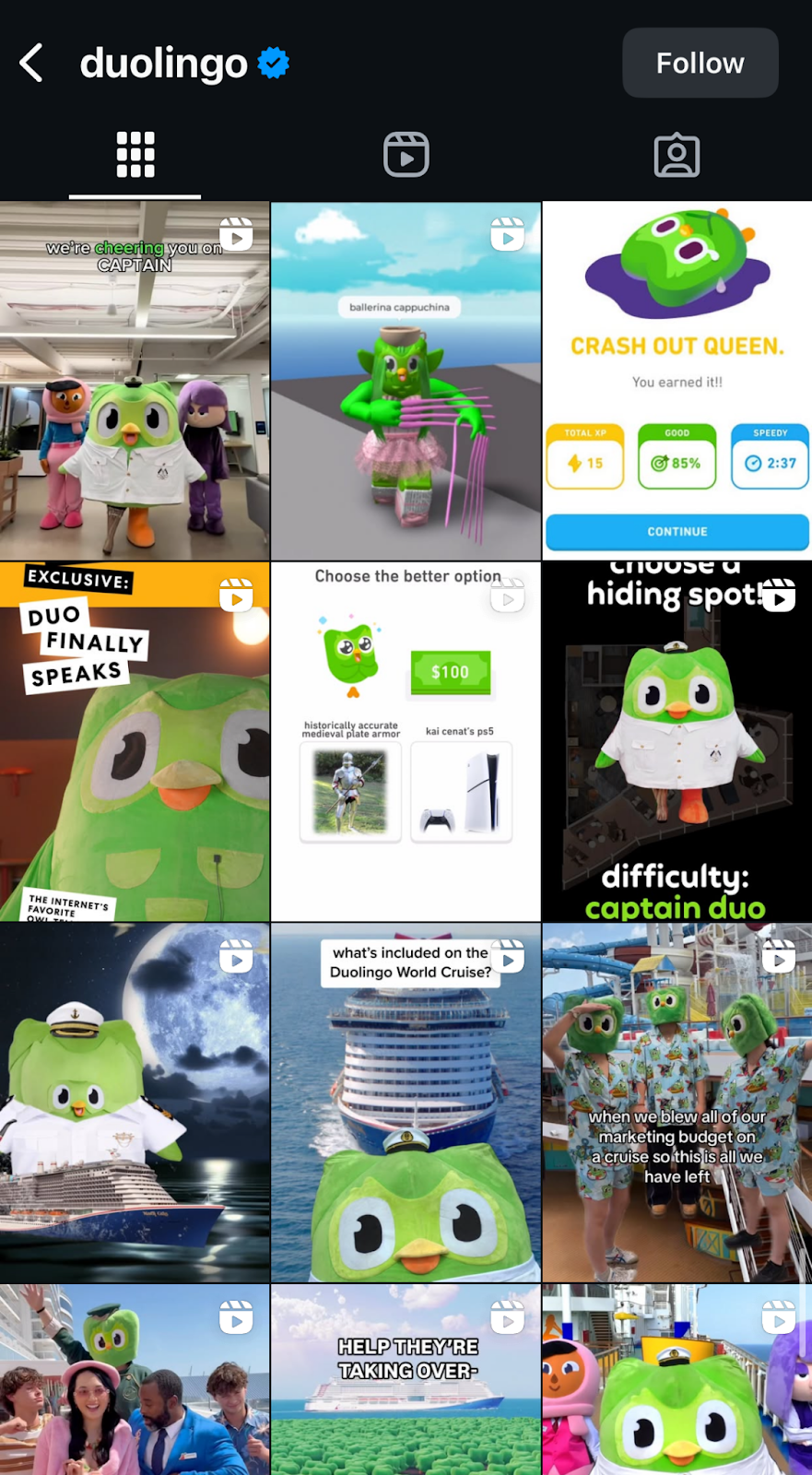Open the 'Choose the better option' reel

pyautogui.click(x=406, y=741)
